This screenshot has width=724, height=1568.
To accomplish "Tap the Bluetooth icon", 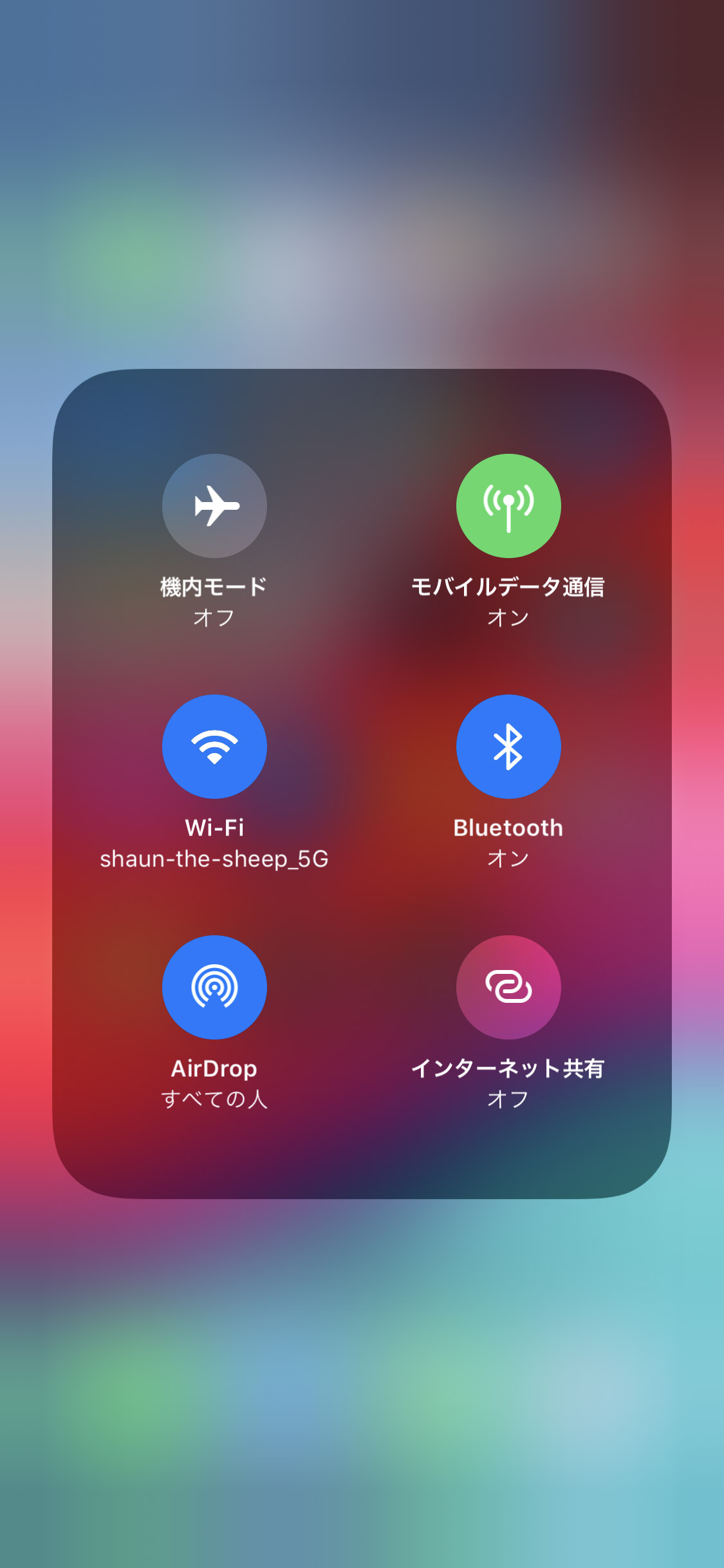I will click(508, 746).
